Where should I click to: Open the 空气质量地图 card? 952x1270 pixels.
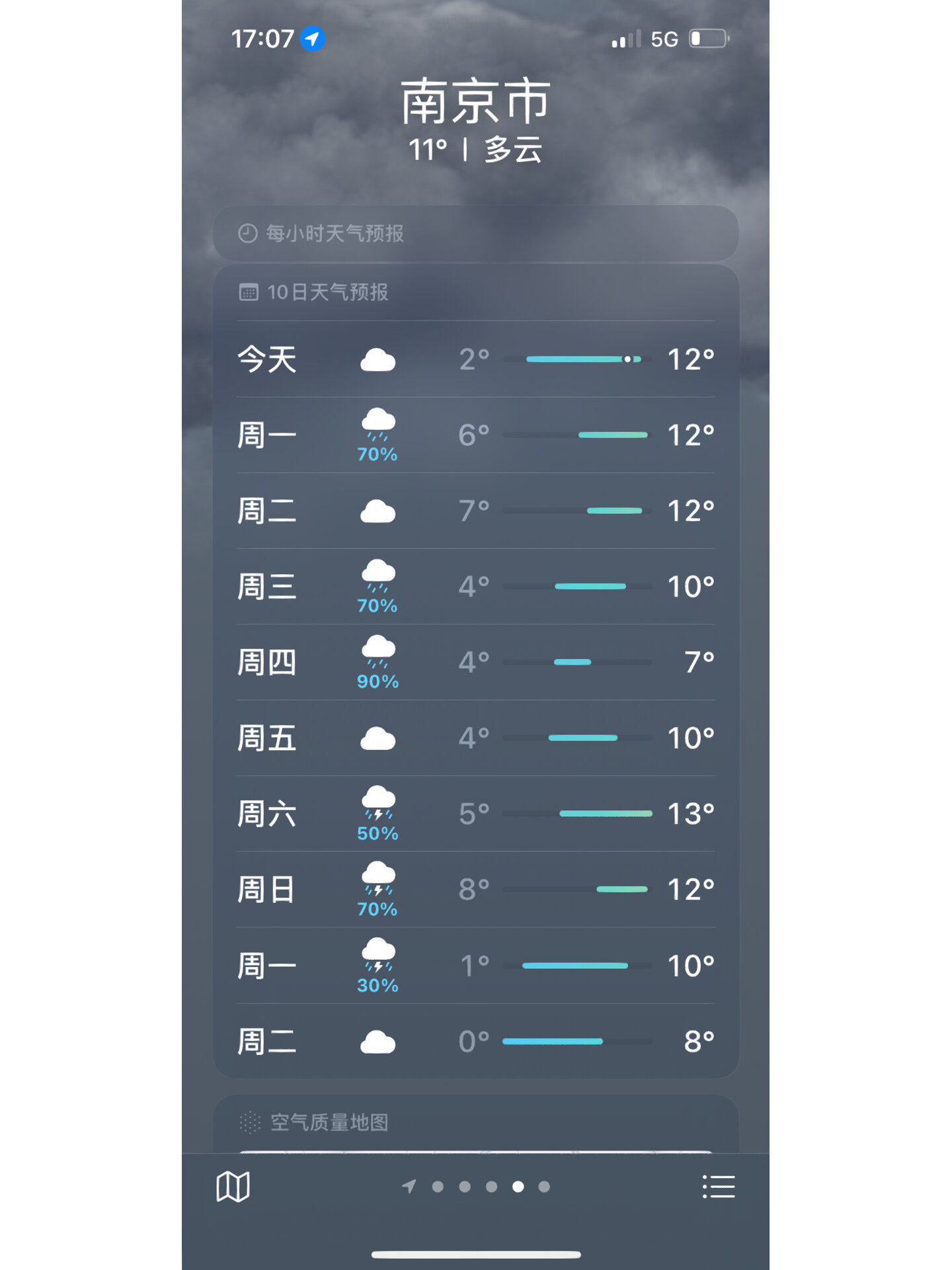pyautogui.click(x=475, y=1123)
